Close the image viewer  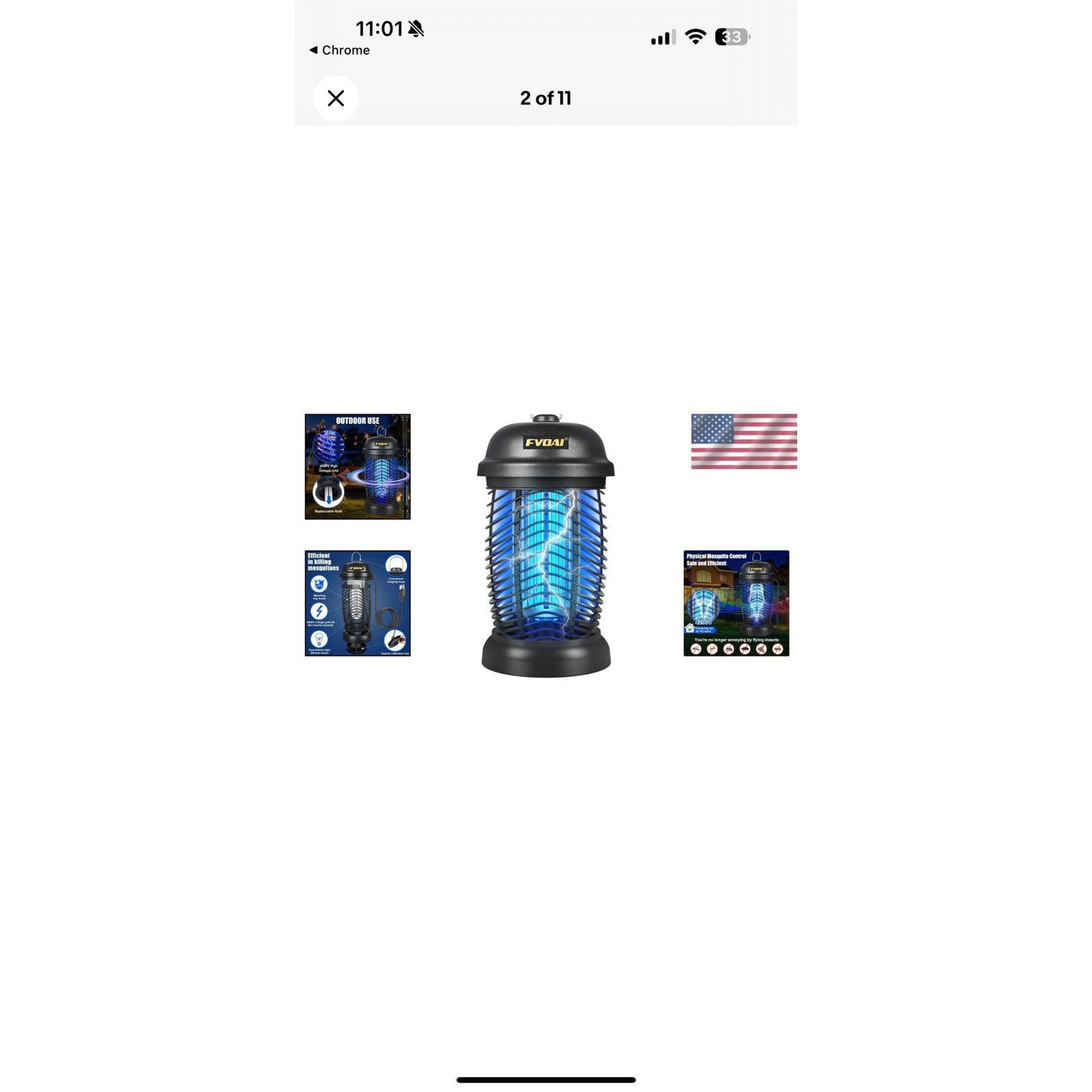pyautogui.click(x=335, y=98)
